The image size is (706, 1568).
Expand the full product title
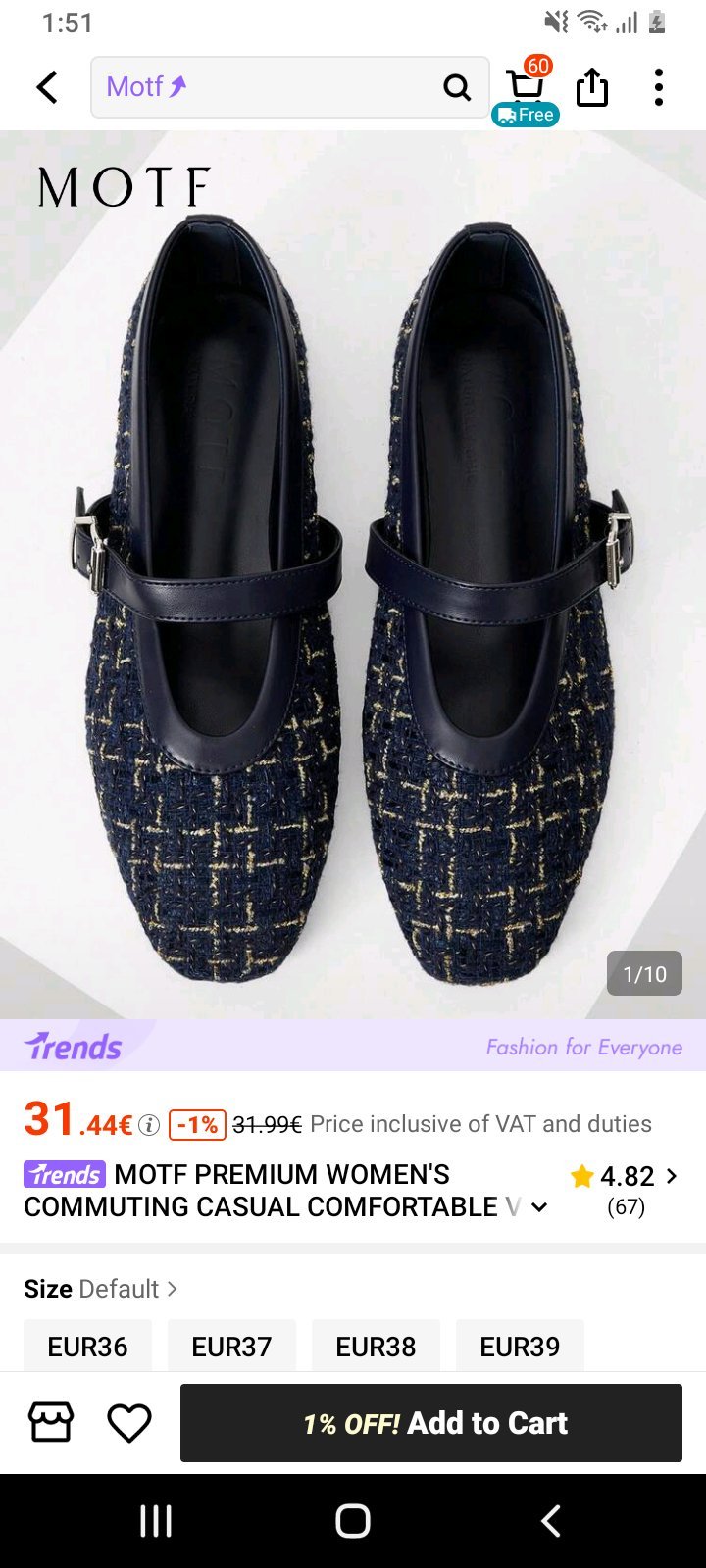539,1207
